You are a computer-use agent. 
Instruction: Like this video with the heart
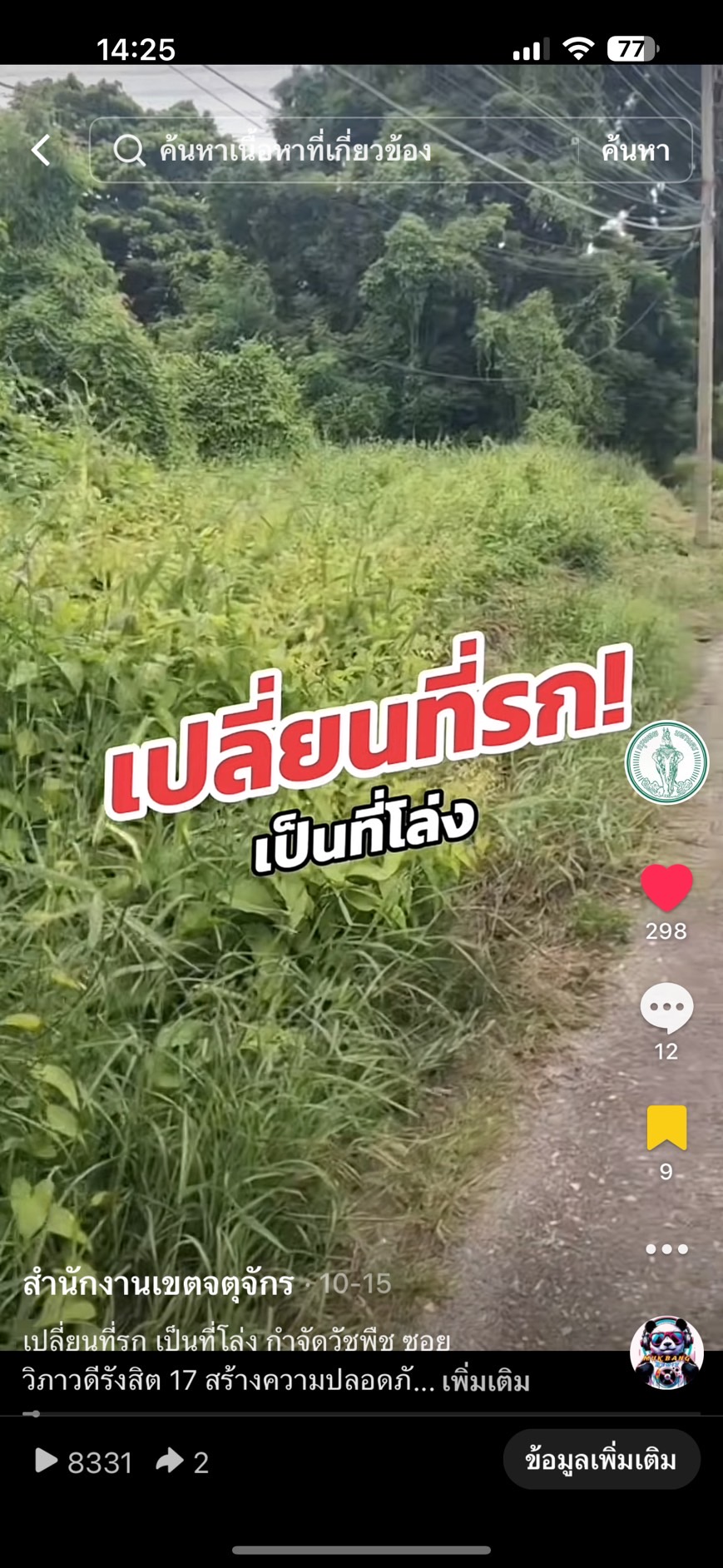click(x=666, y=887)
